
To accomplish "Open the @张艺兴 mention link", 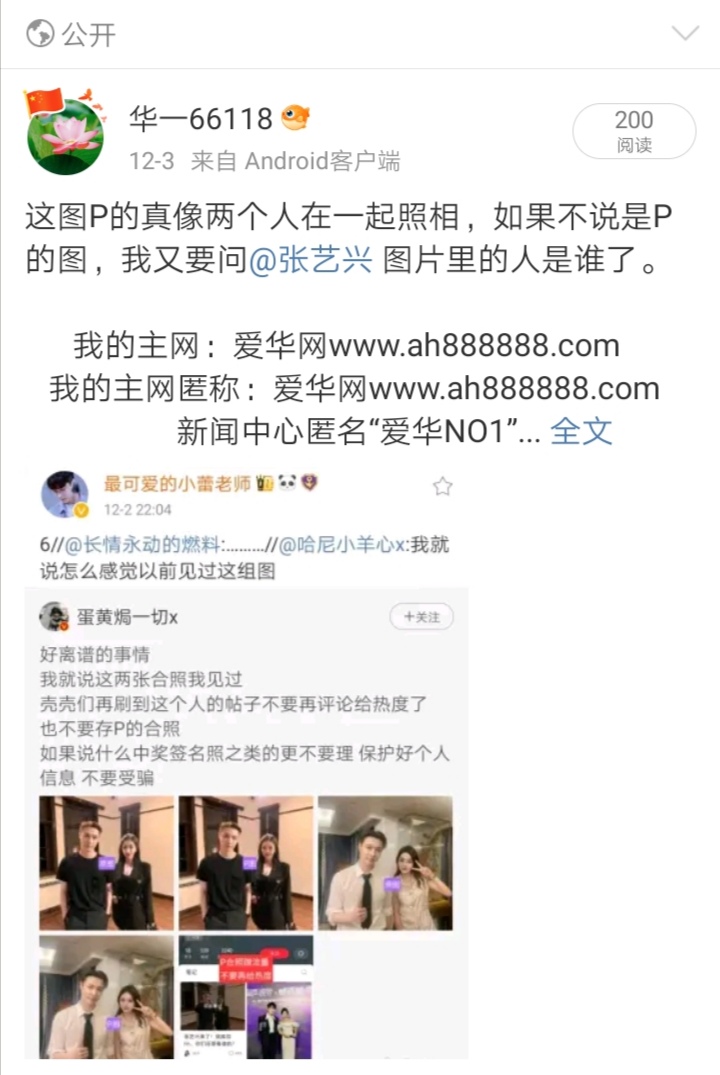I will [310, 263].
